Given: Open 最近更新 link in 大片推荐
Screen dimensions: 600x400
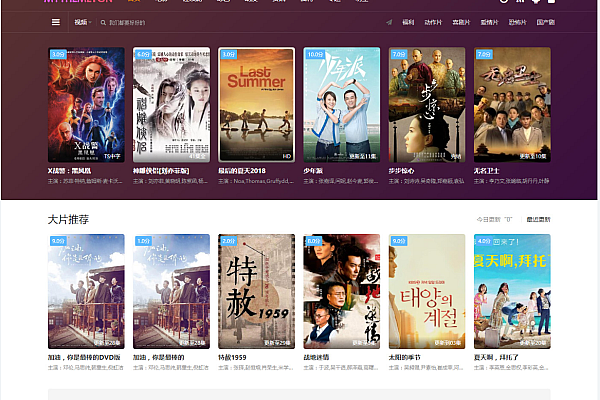Looking at the screenshot, I should (x=538, y=219).
